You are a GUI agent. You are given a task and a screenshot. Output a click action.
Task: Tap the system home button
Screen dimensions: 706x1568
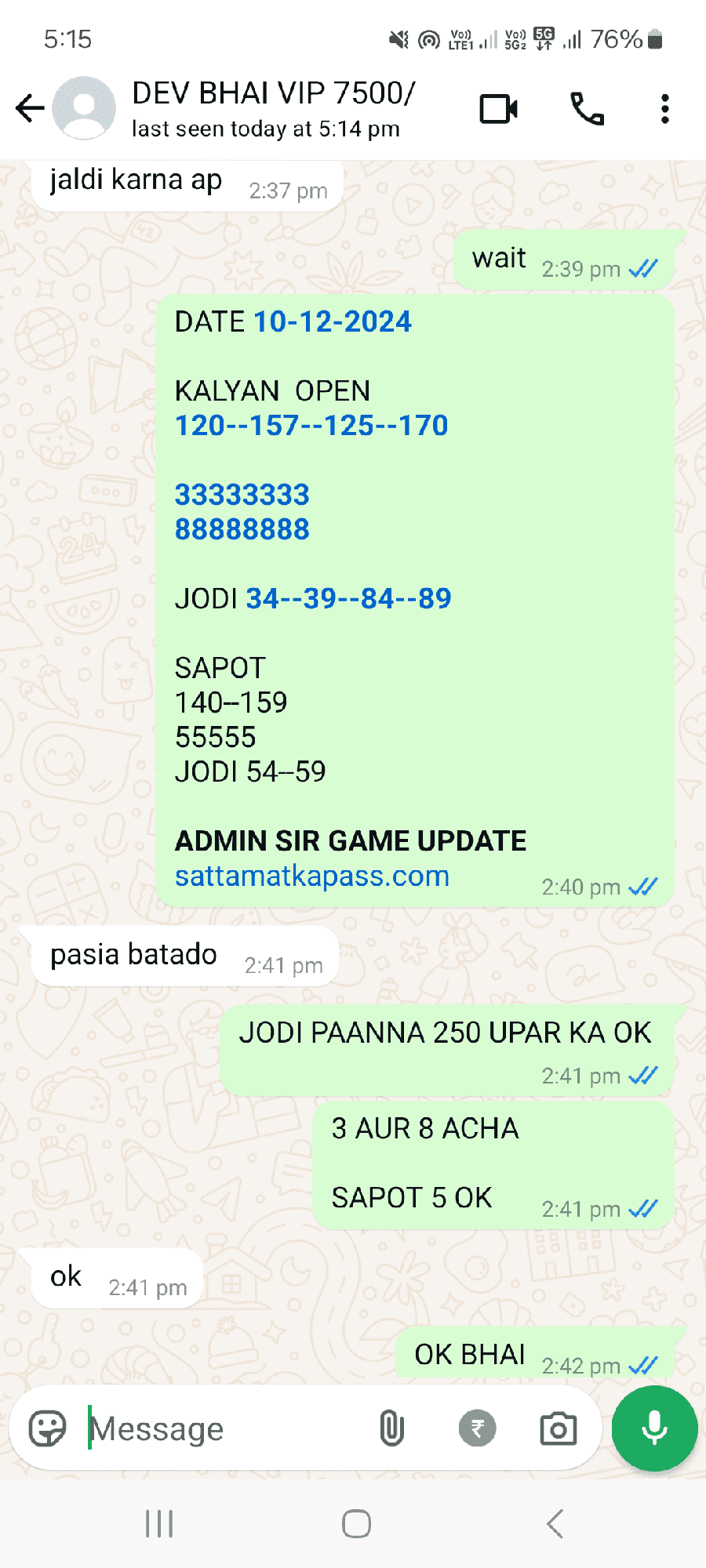coord(356,1524)
